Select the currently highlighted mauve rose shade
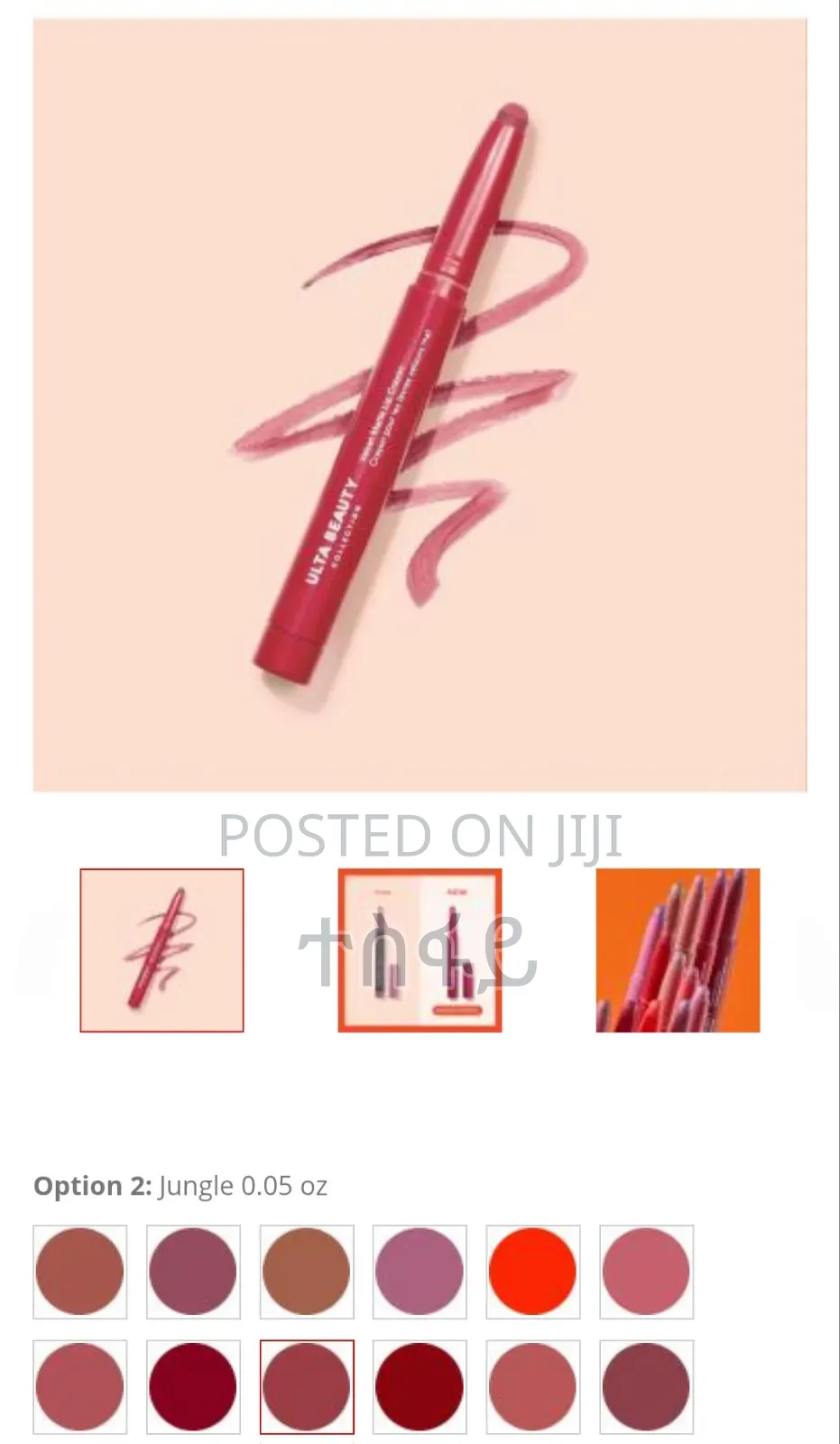Screen dimensions: 840x1444 click(307, 1385)
